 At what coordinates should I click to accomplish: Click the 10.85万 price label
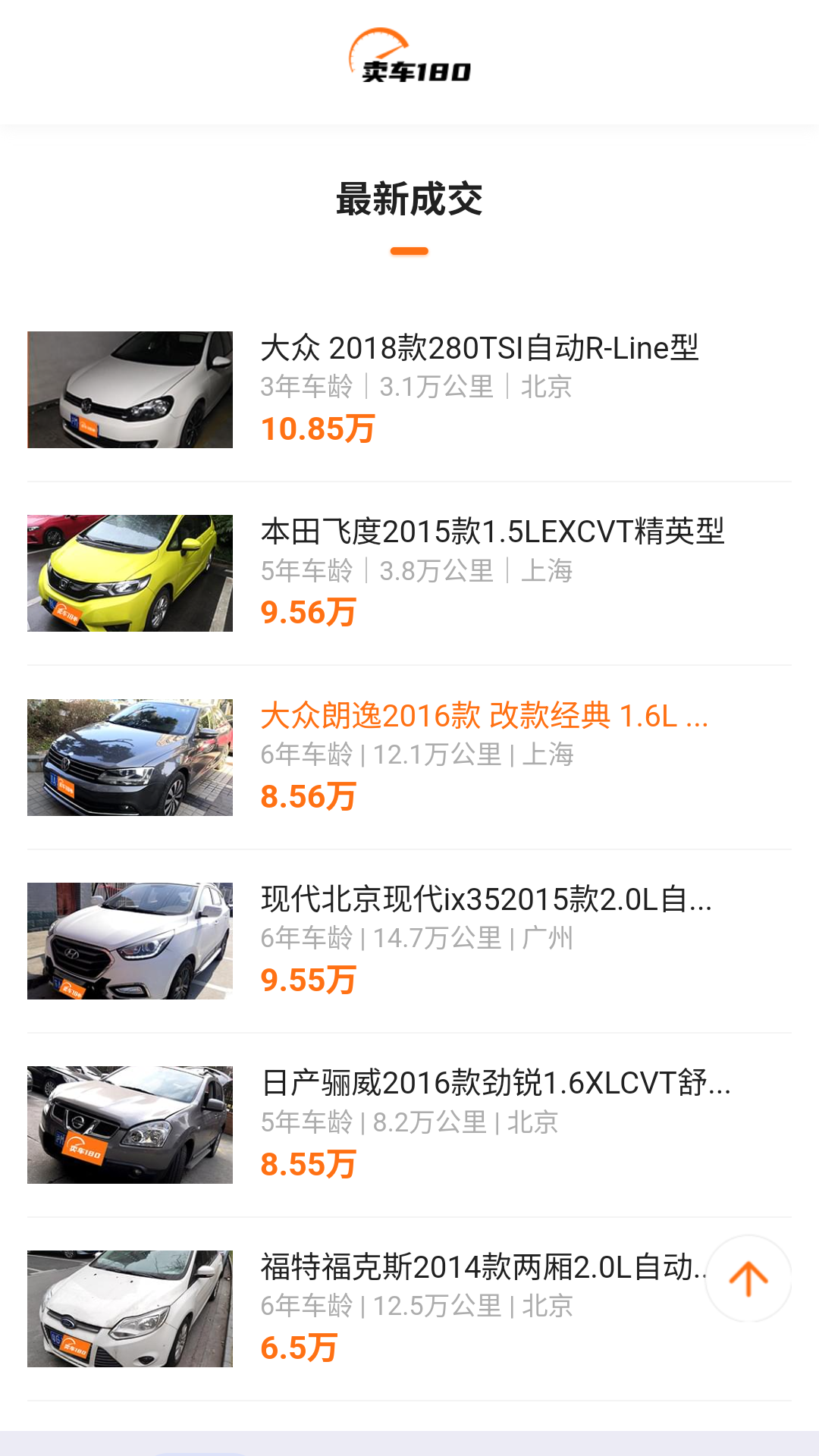pos(318,430)
